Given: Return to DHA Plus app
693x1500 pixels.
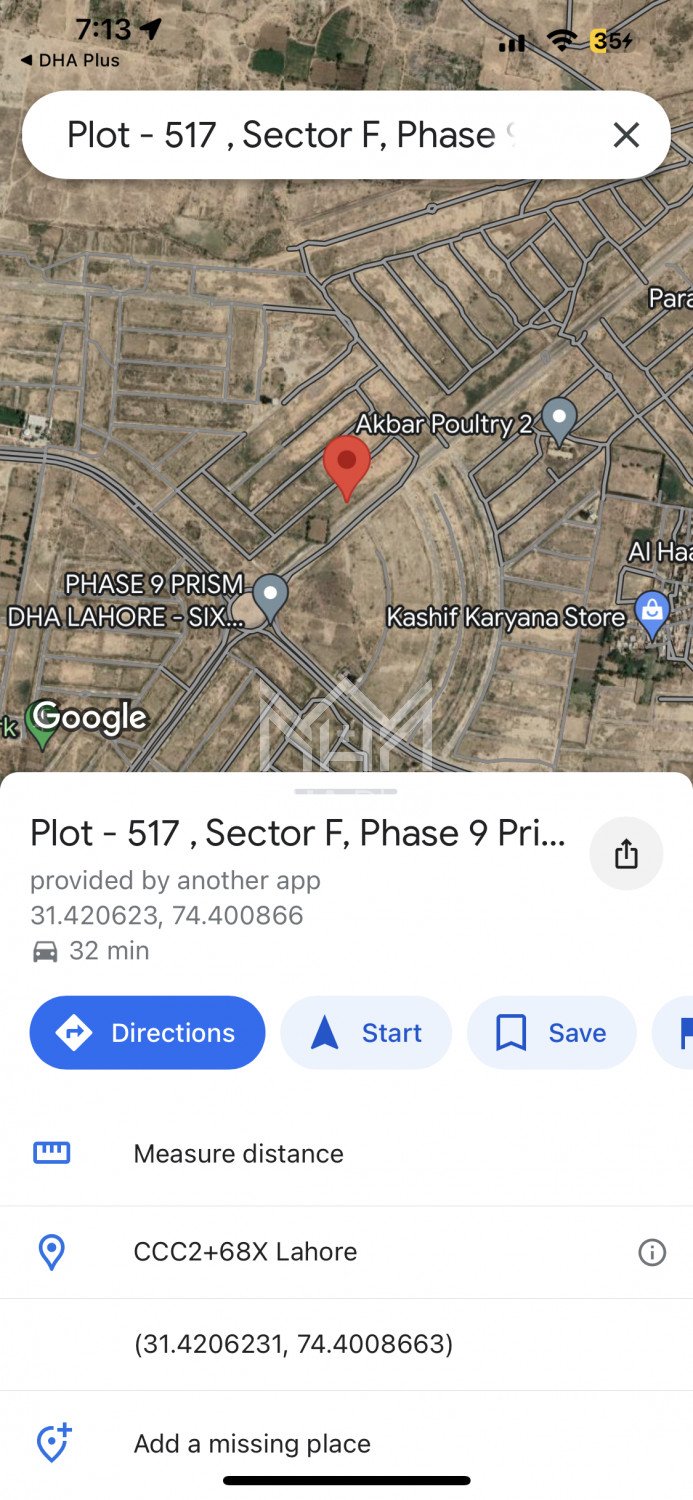Looking at the screenshot, I should point(70,61).
